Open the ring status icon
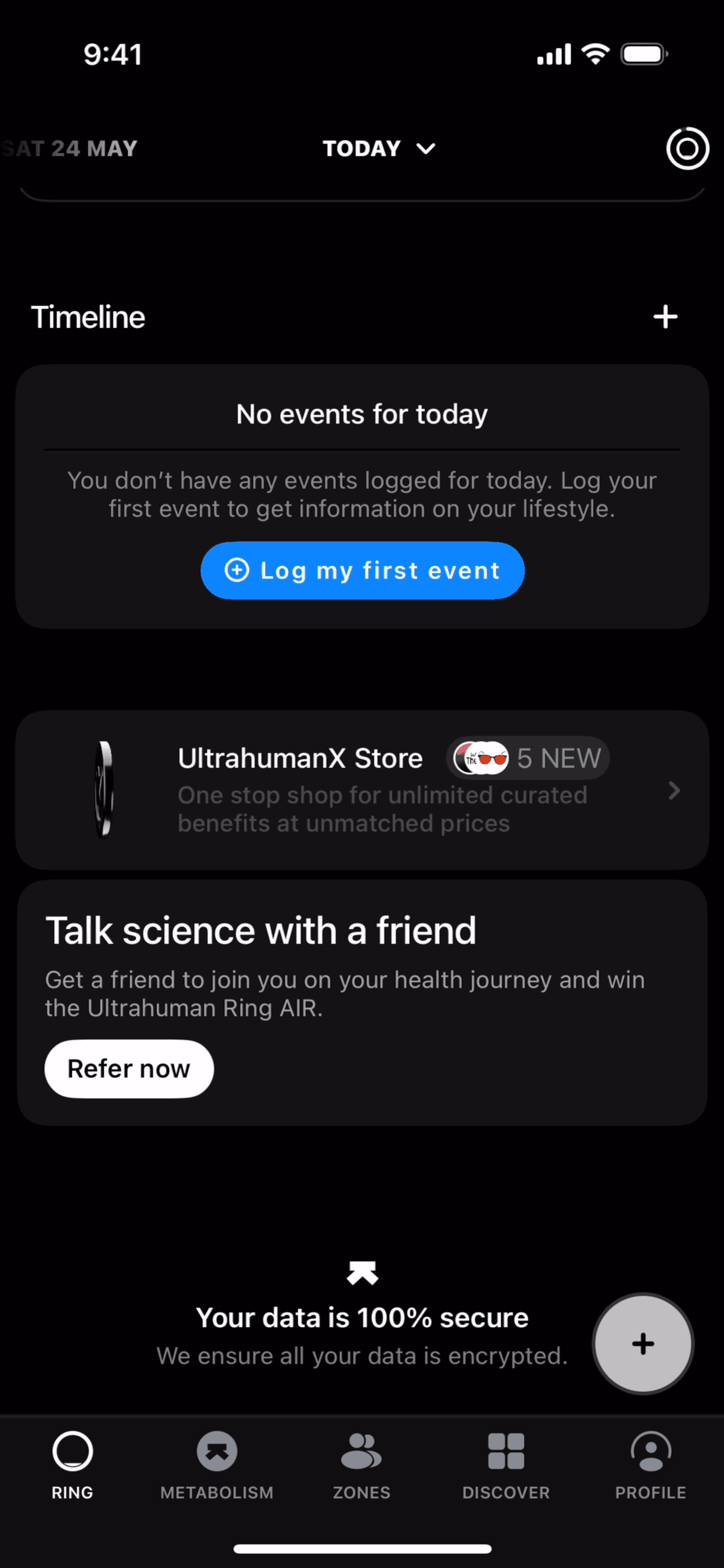This screenshot has height=1568, width=724. (x=687, y=148)
